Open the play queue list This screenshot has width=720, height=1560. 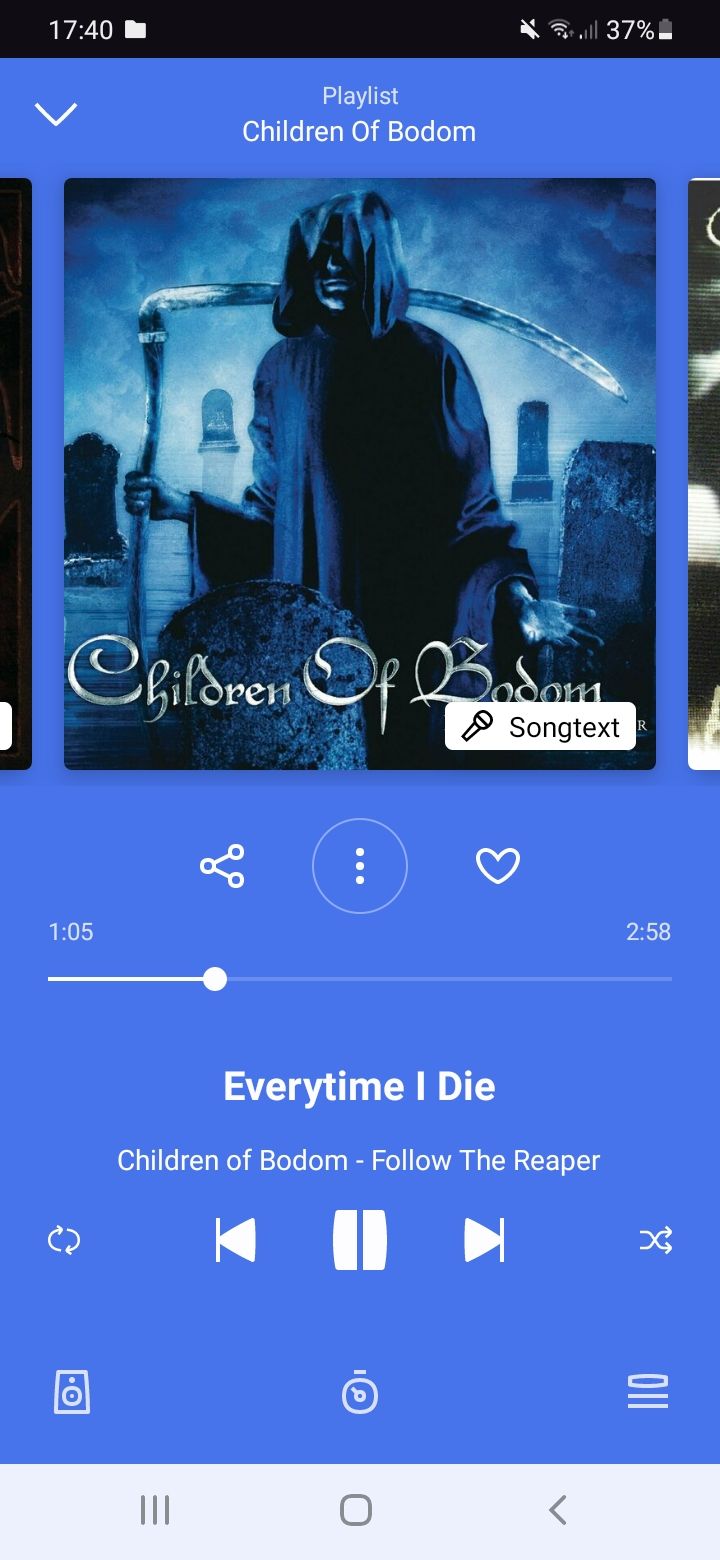(x=648, y=1392)
